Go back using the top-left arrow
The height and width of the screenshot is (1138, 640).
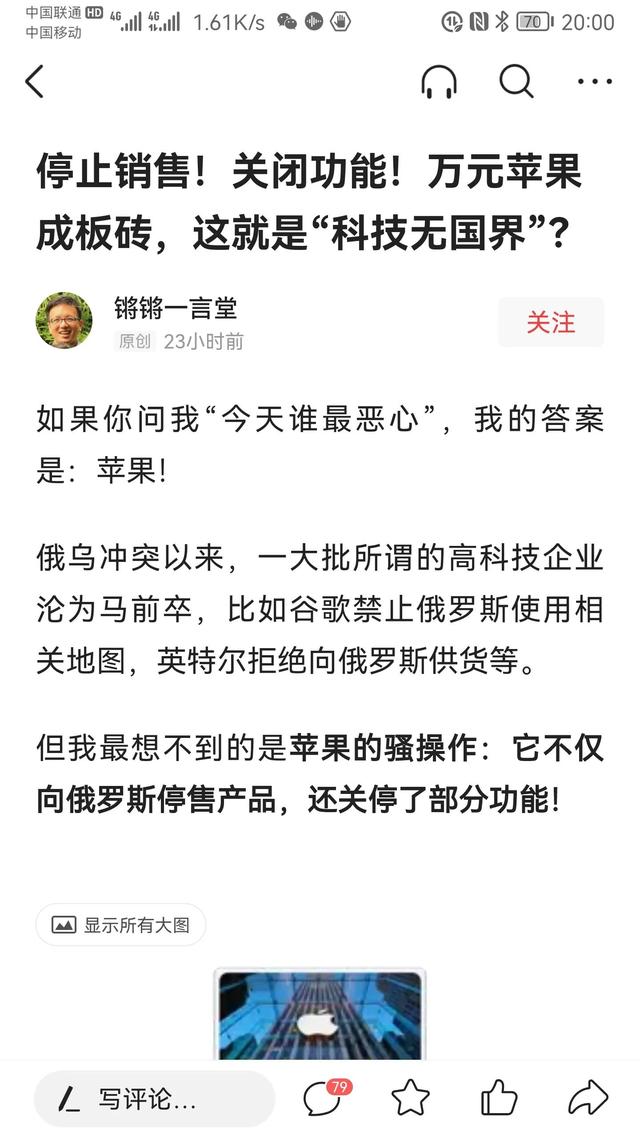click(x=35, y=81)
